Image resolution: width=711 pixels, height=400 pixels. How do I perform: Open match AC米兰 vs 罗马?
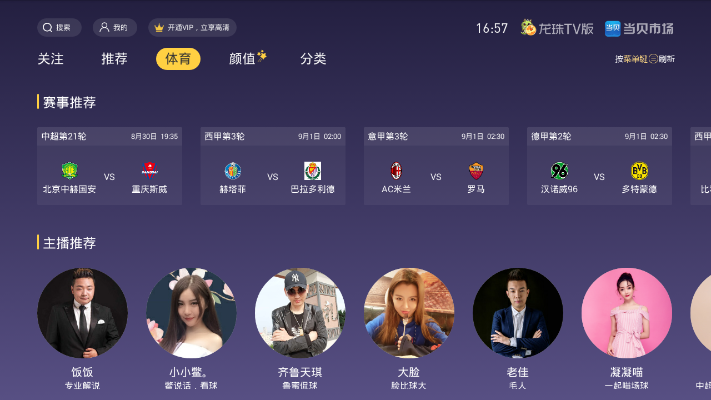(435, 166)
